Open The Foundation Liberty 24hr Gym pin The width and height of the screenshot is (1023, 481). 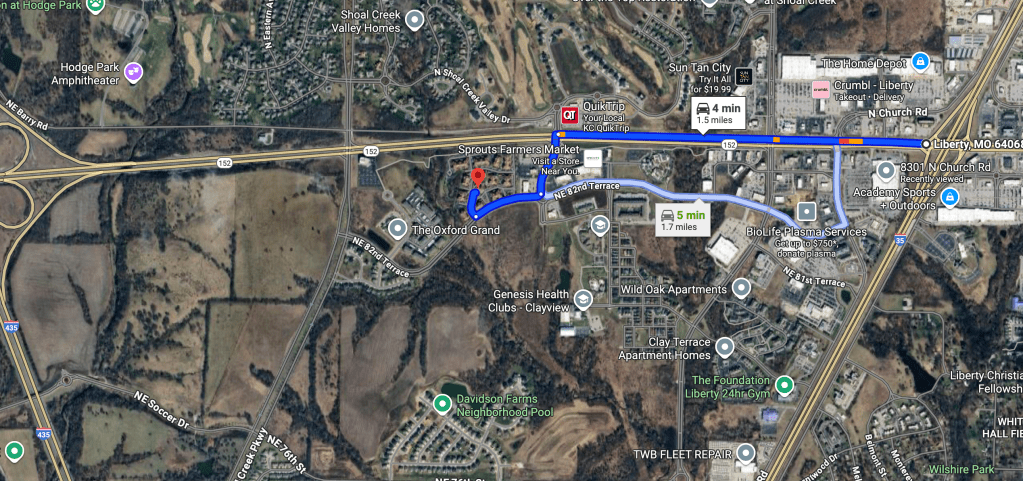[785, 384]
